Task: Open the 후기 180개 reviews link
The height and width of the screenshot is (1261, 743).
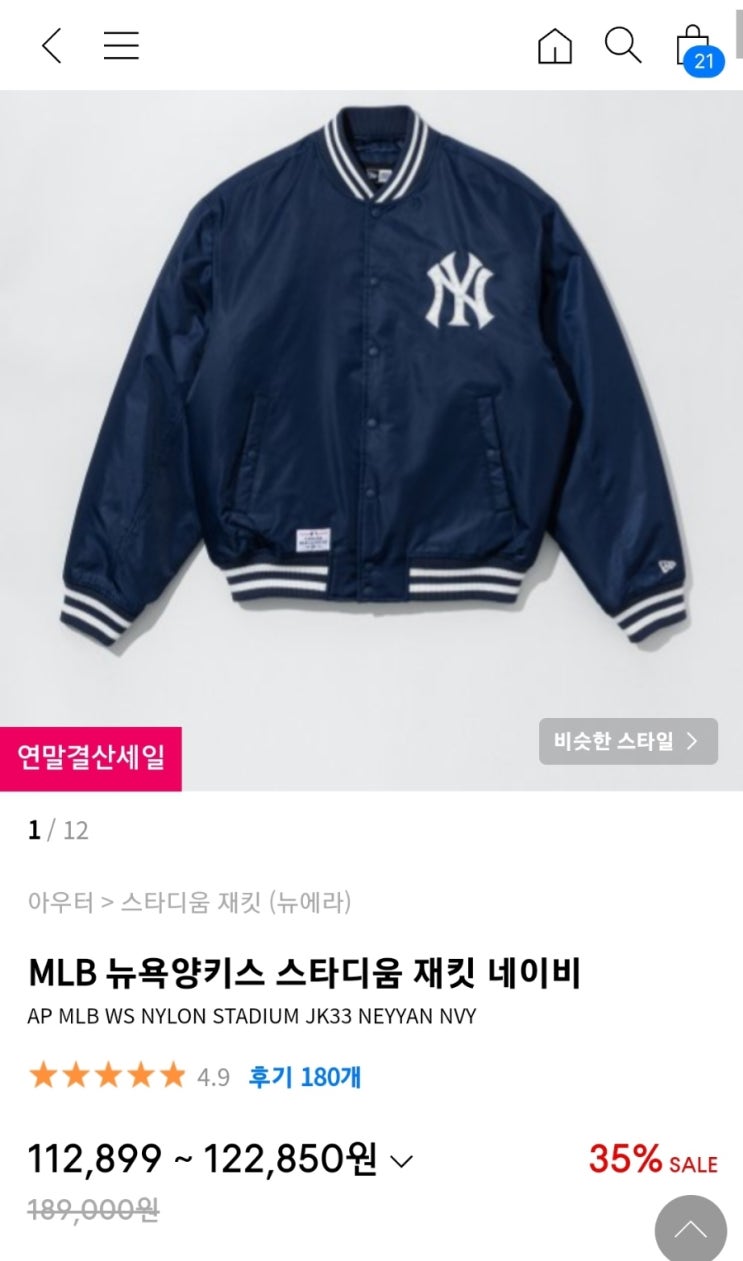Action: (x=304, y=1077)
